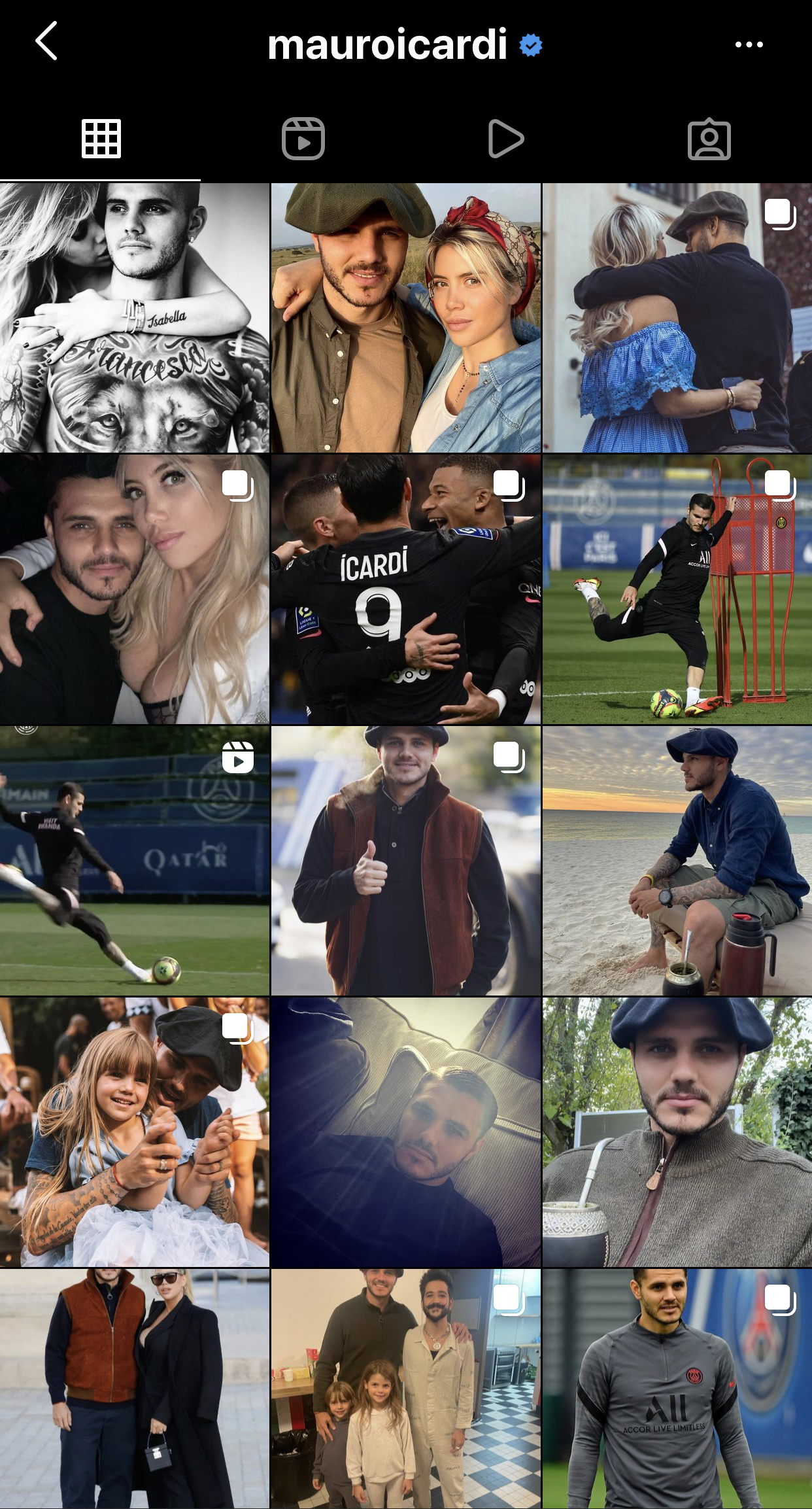Open the black-and-white tattoo chest photo
The height and width of the screenshot is (1509, 812).
[x=134, y=318]
